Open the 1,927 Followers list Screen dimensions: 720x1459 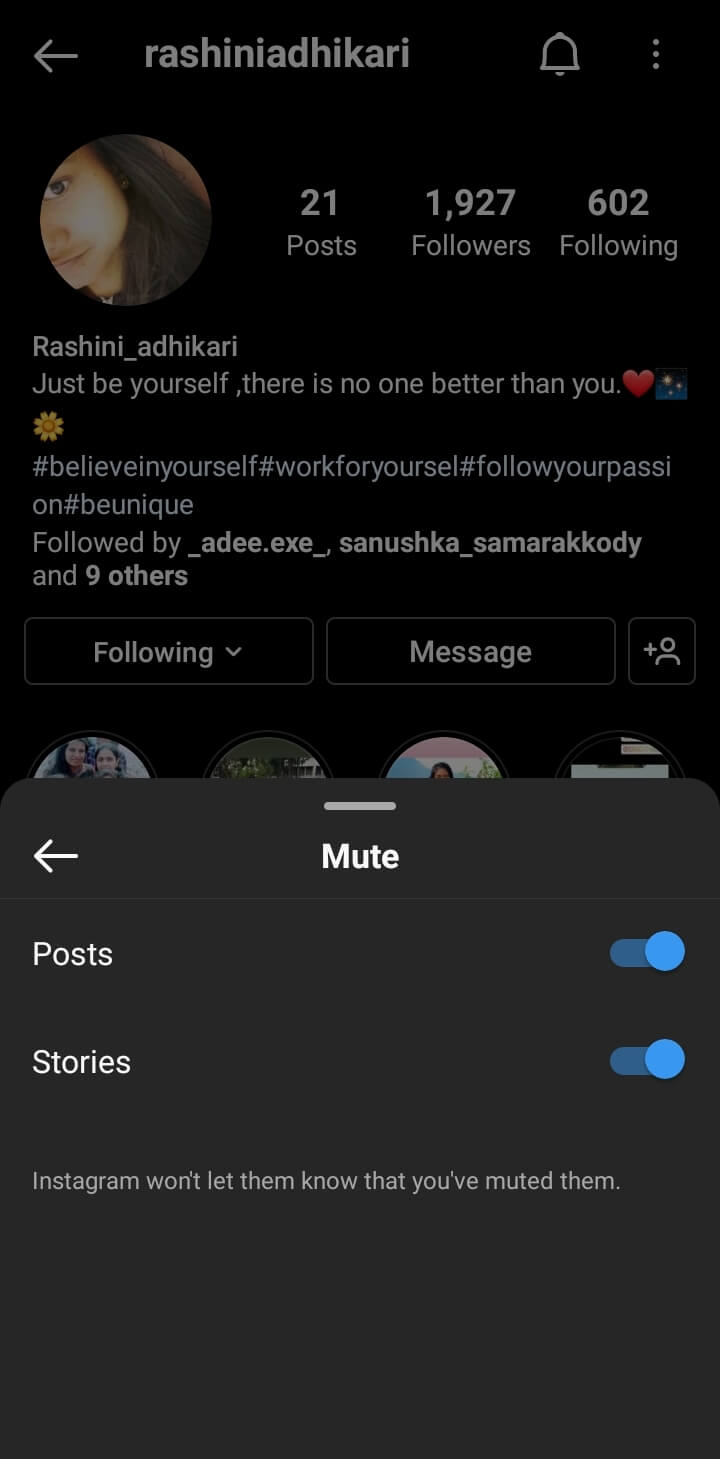[x=470, y=220]
